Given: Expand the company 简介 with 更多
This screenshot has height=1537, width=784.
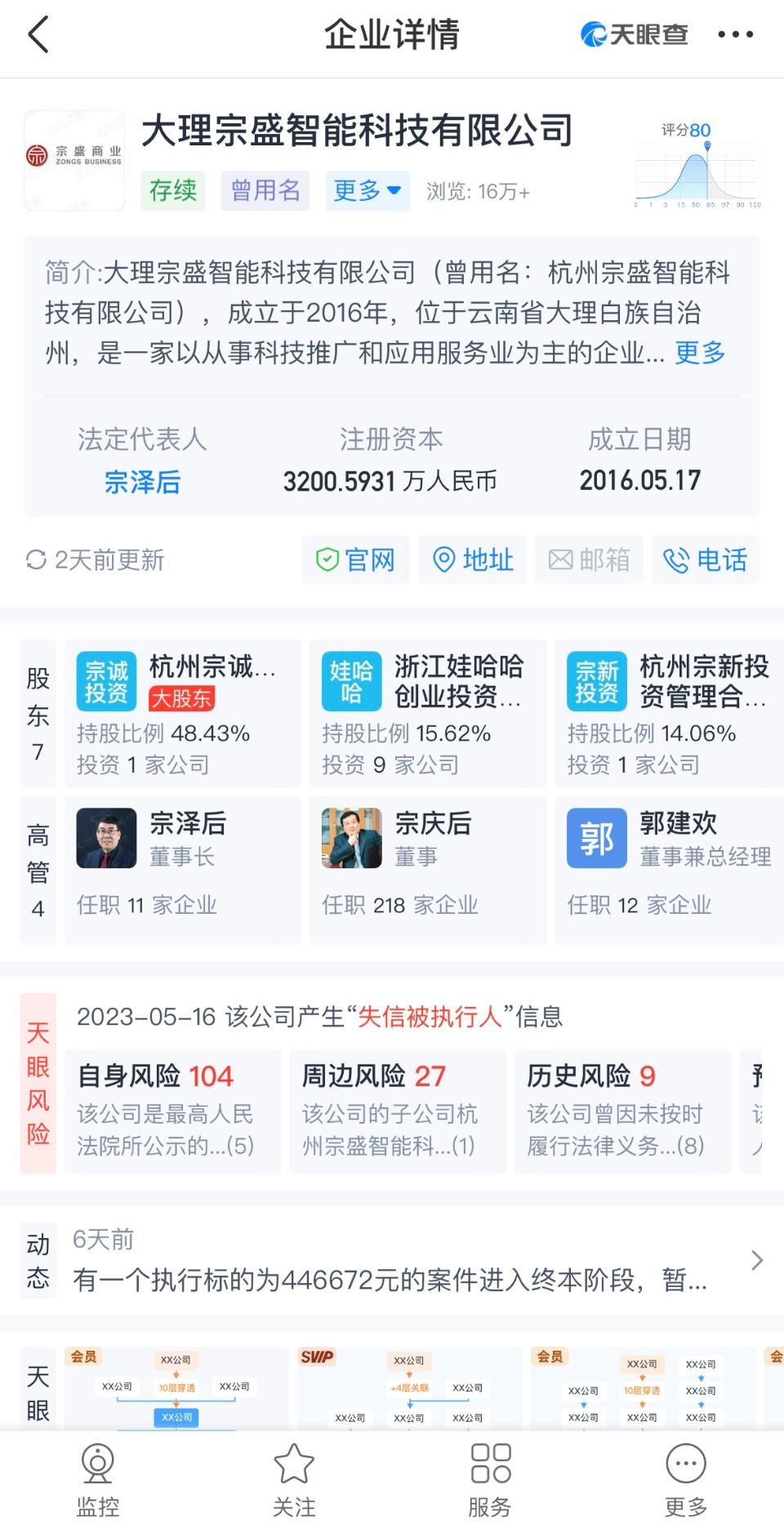Looking at the screenshot, I should [700, 353].
